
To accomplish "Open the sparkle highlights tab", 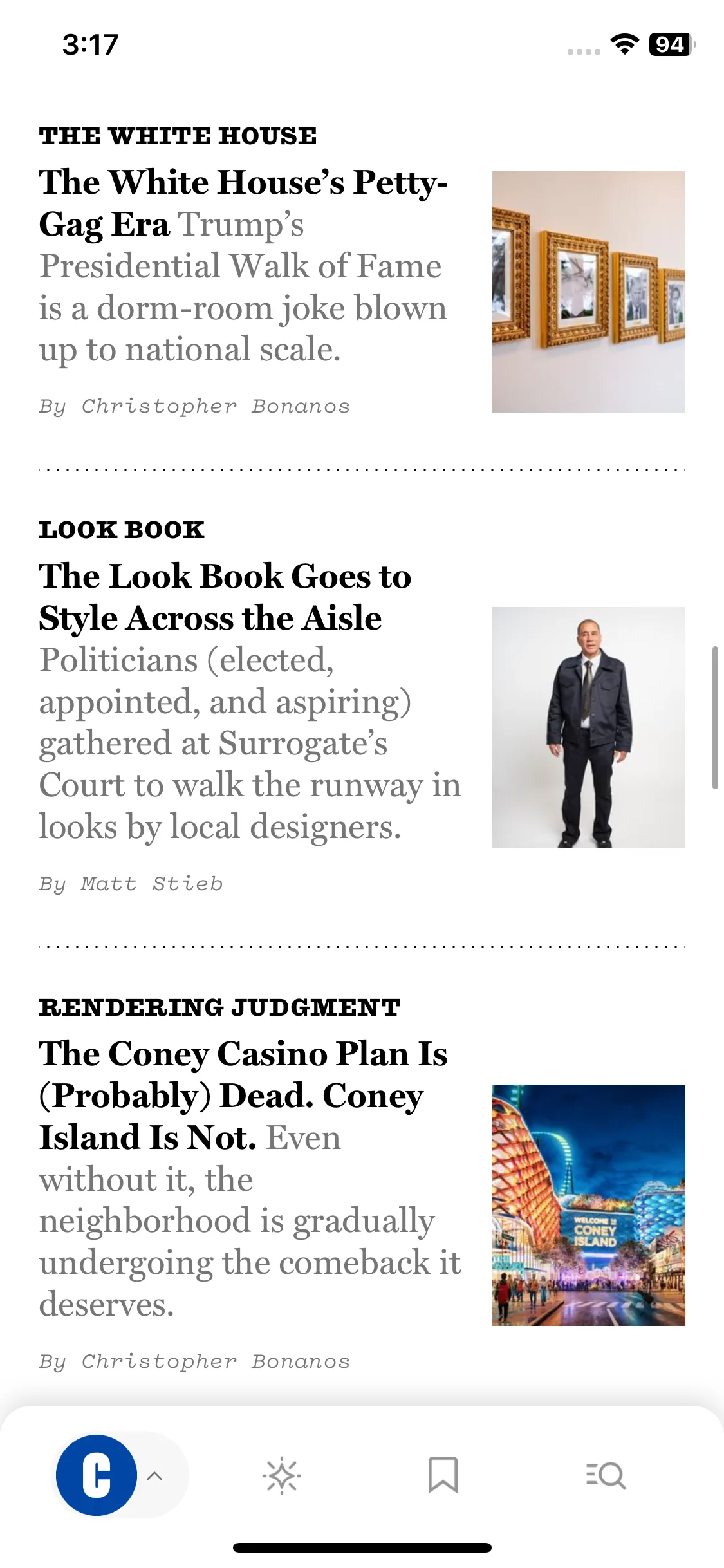I will tap(282, 1475).
